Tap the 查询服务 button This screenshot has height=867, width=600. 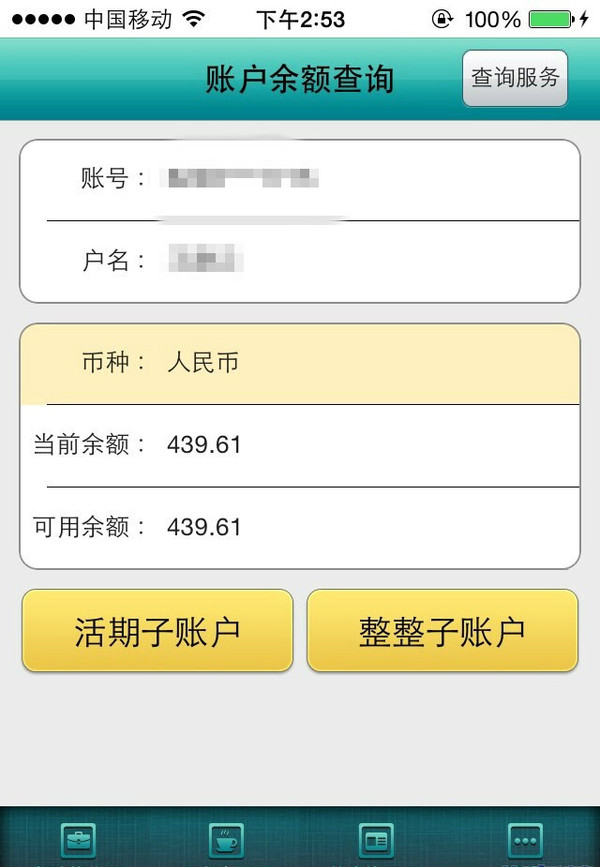[515, 78]
